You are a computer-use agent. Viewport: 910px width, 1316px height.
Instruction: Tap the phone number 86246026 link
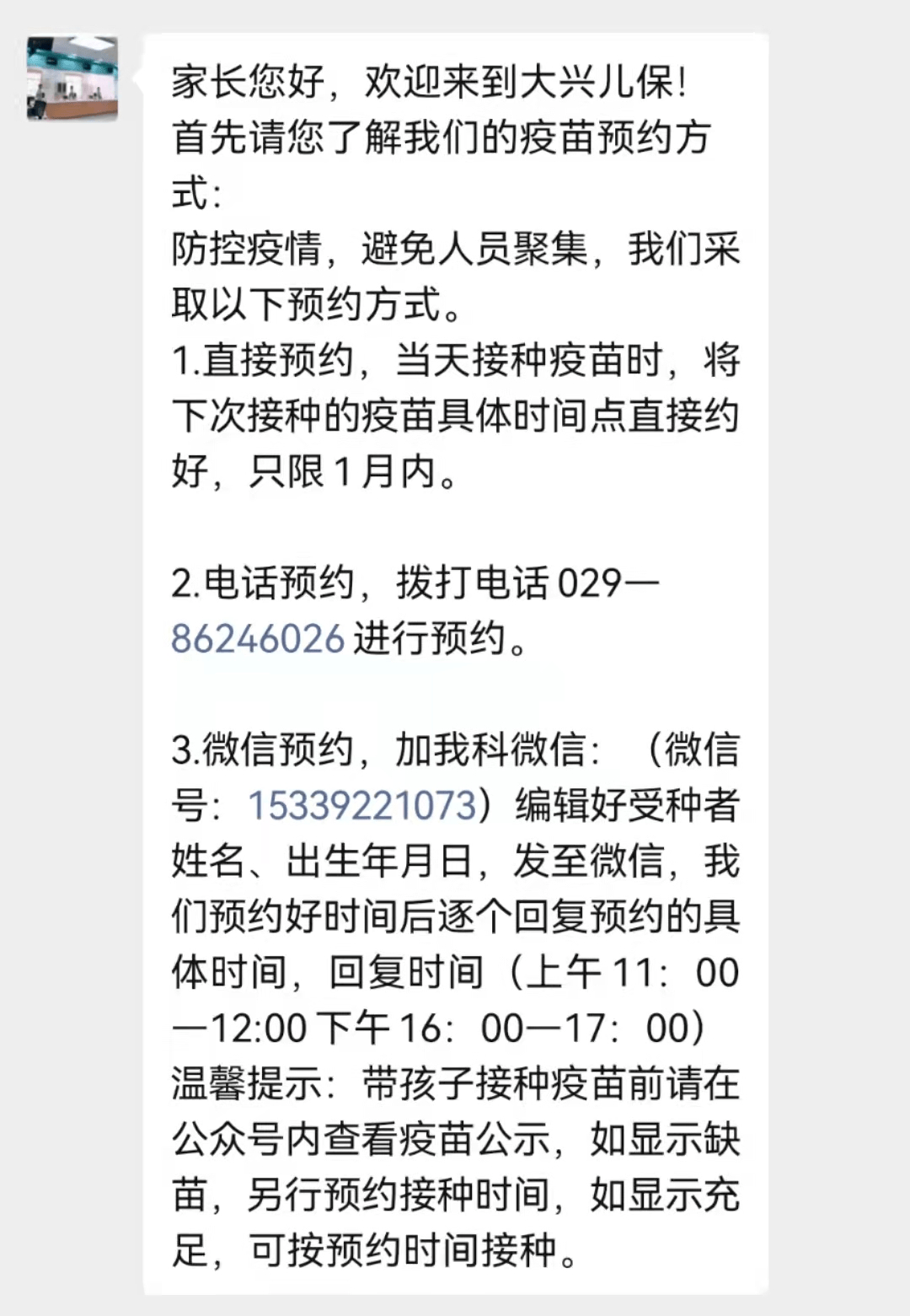click(258, 638)
